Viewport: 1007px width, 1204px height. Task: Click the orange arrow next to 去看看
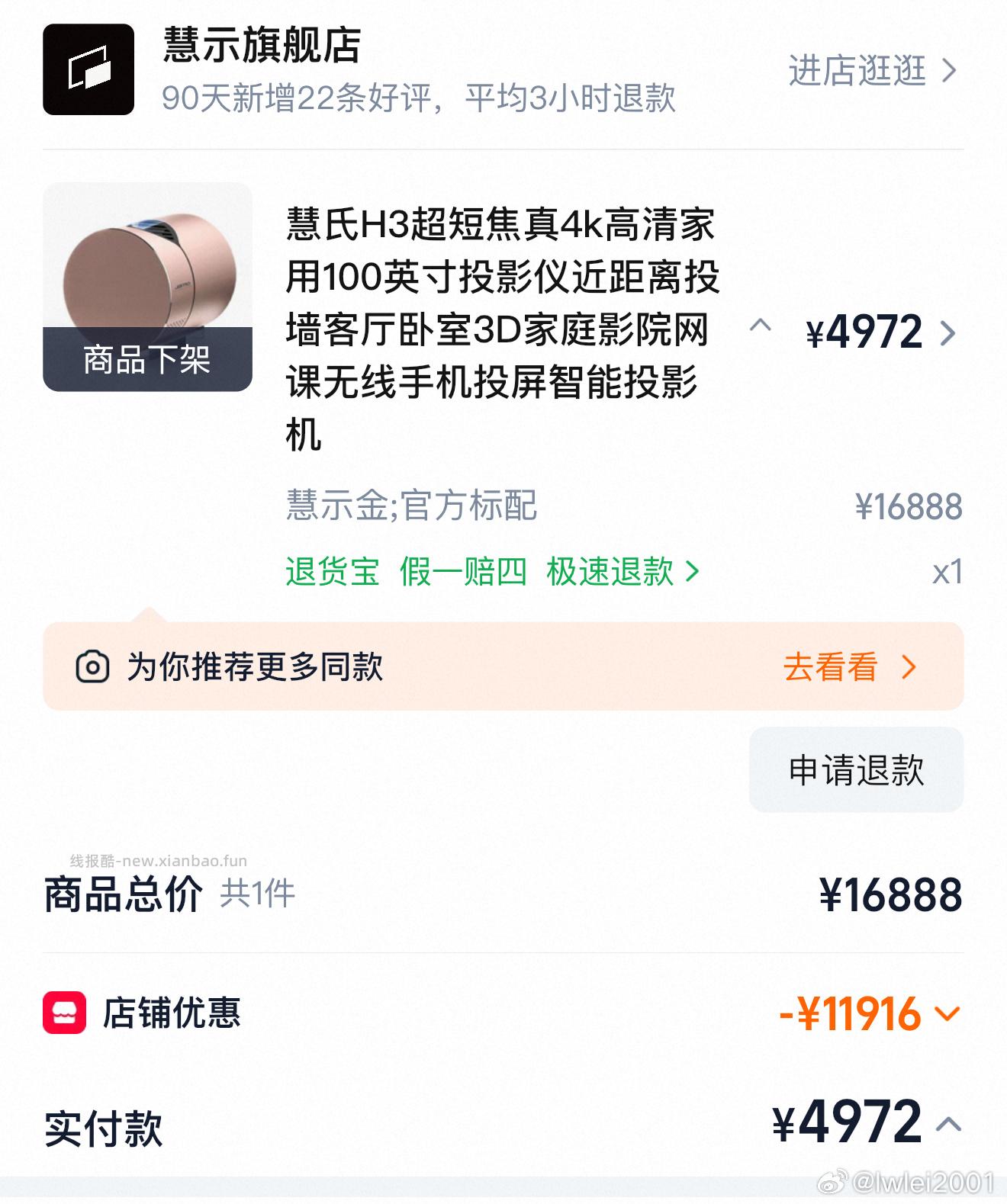click(x=908, y=666)
